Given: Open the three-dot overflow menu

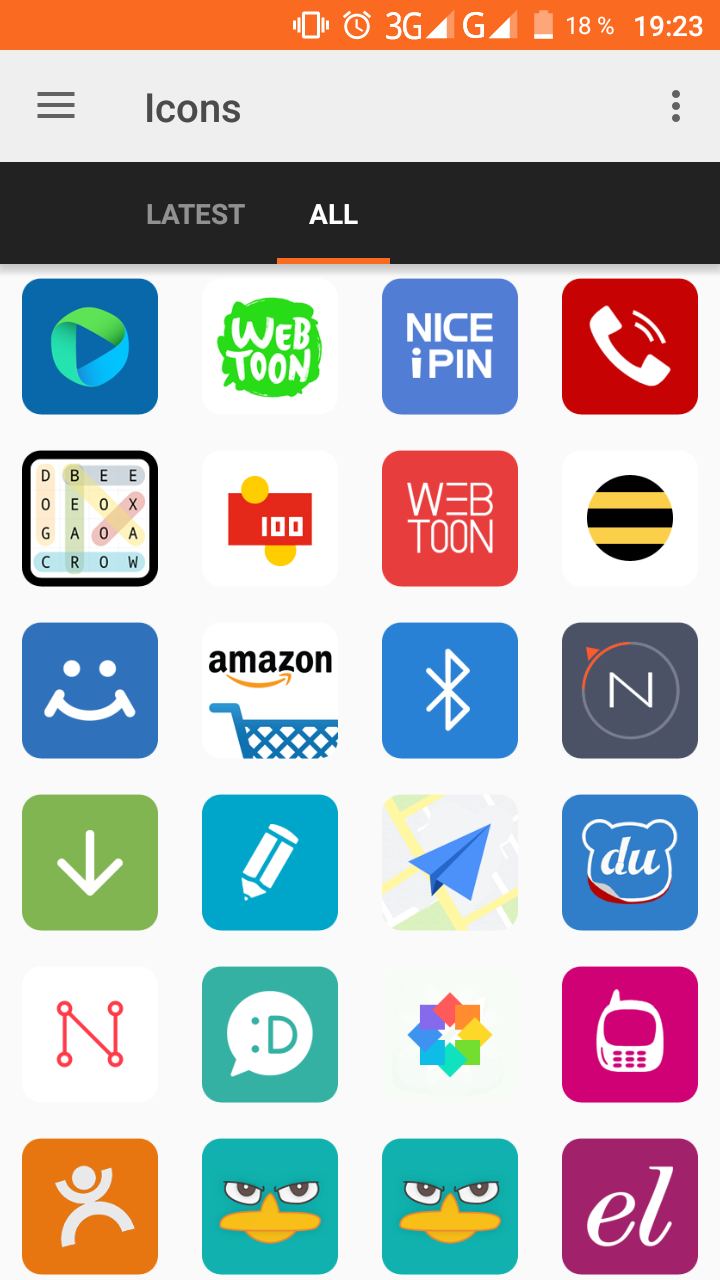Looking at the screenshot, I should click(676, 106).
